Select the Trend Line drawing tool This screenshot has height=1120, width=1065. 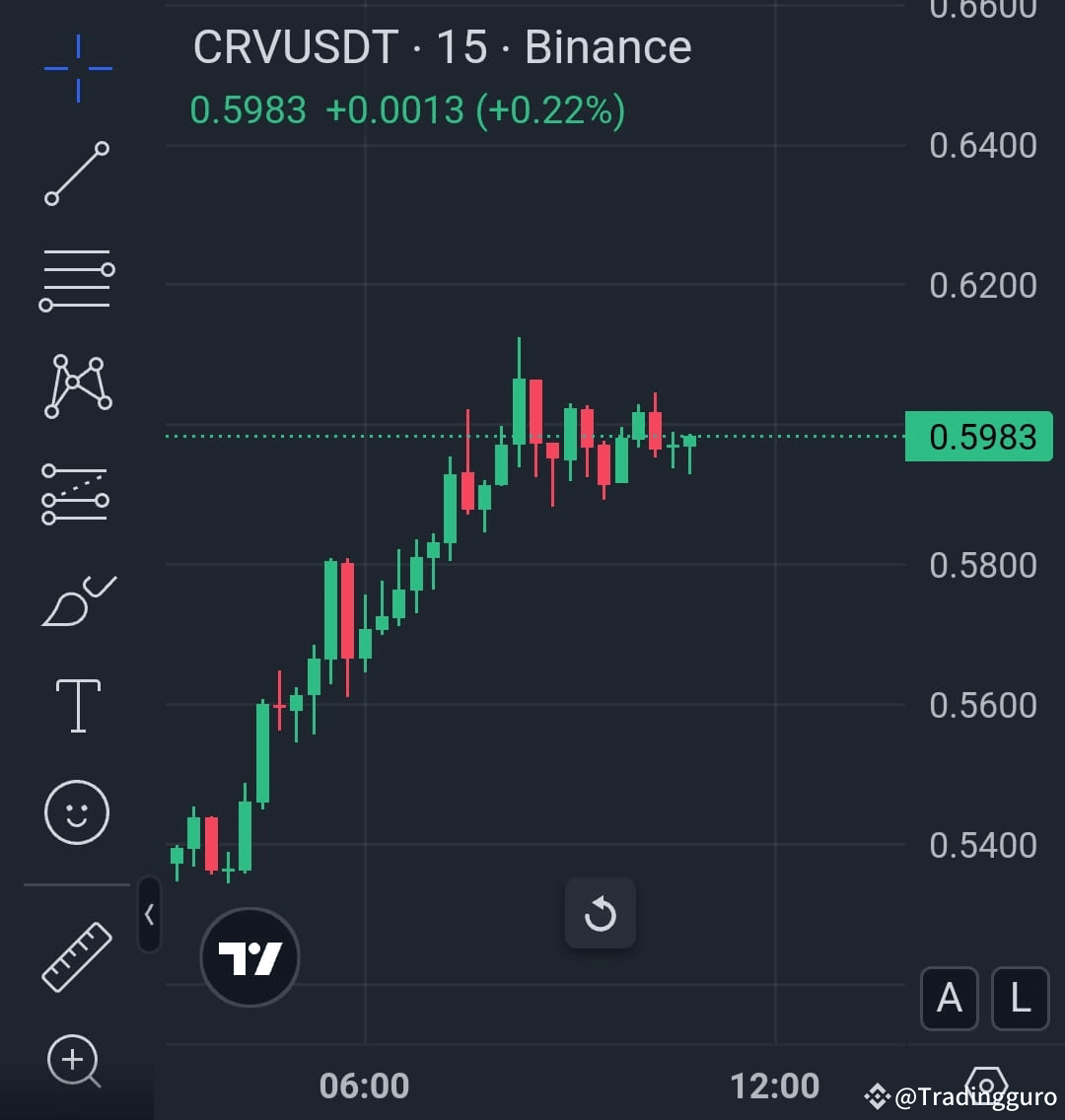point(76,174)
